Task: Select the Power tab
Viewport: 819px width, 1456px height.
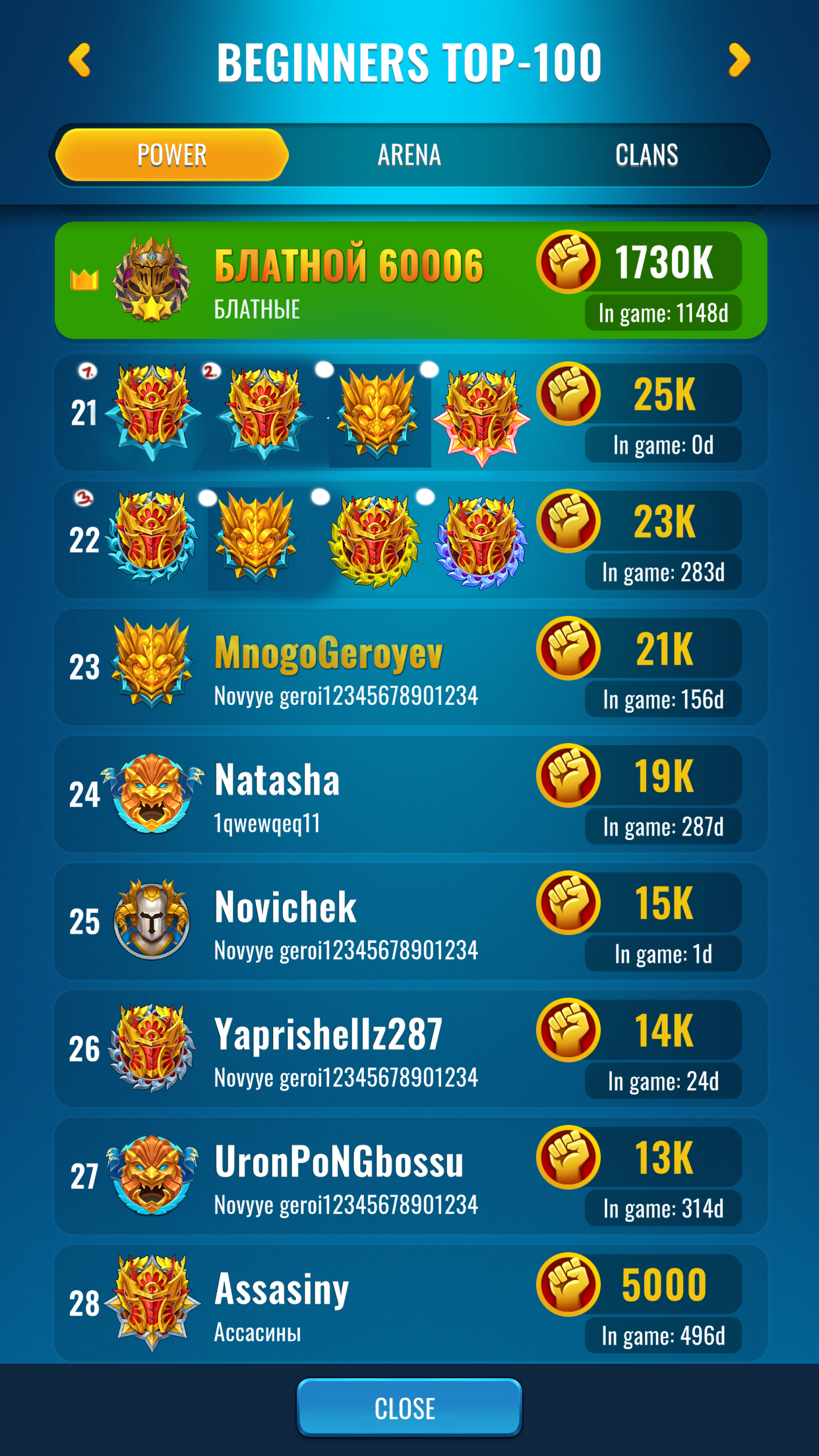Action: coord(172,155)
